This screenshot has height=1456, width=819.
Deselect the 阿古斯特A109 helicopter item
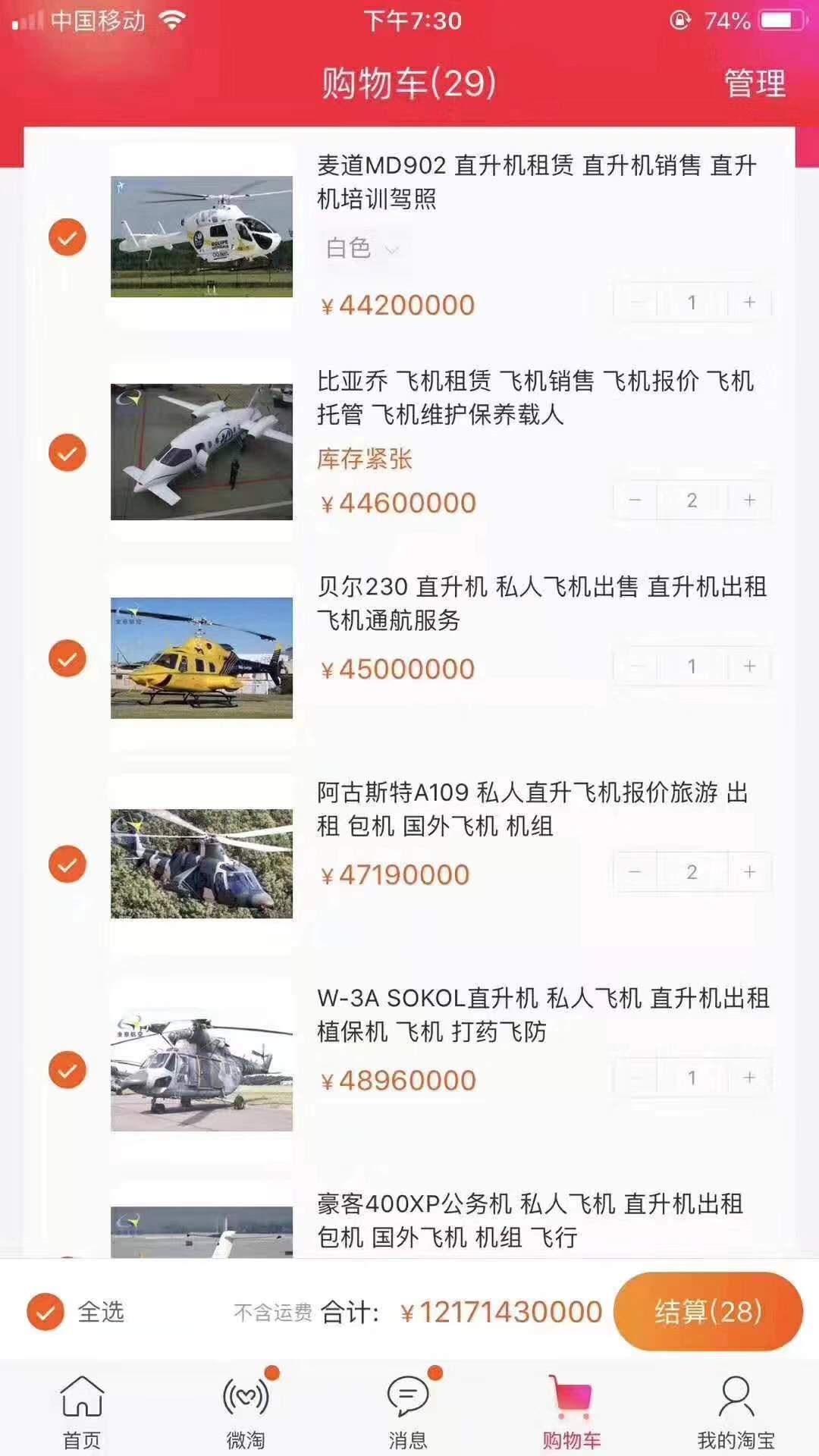coord(67,864)
